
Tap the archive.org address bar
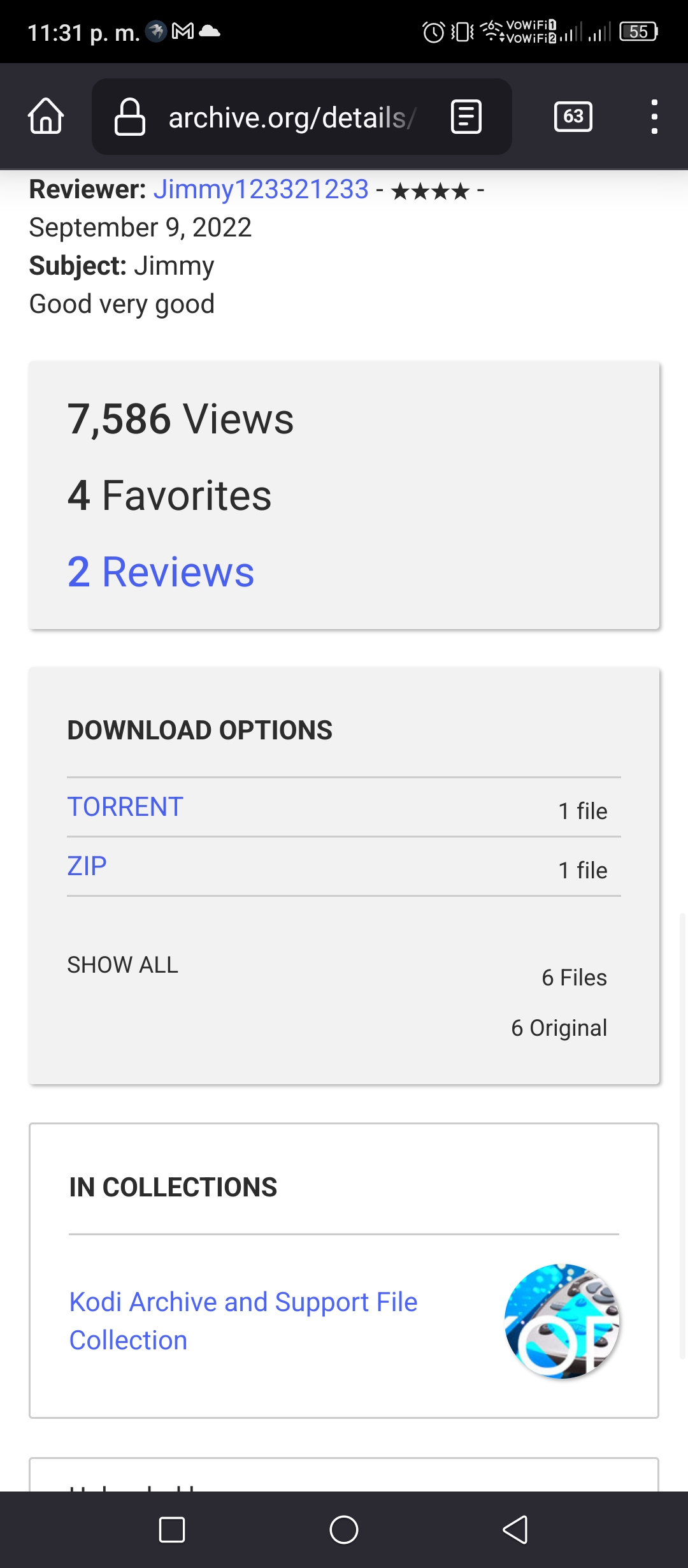(x=292, y=117)
